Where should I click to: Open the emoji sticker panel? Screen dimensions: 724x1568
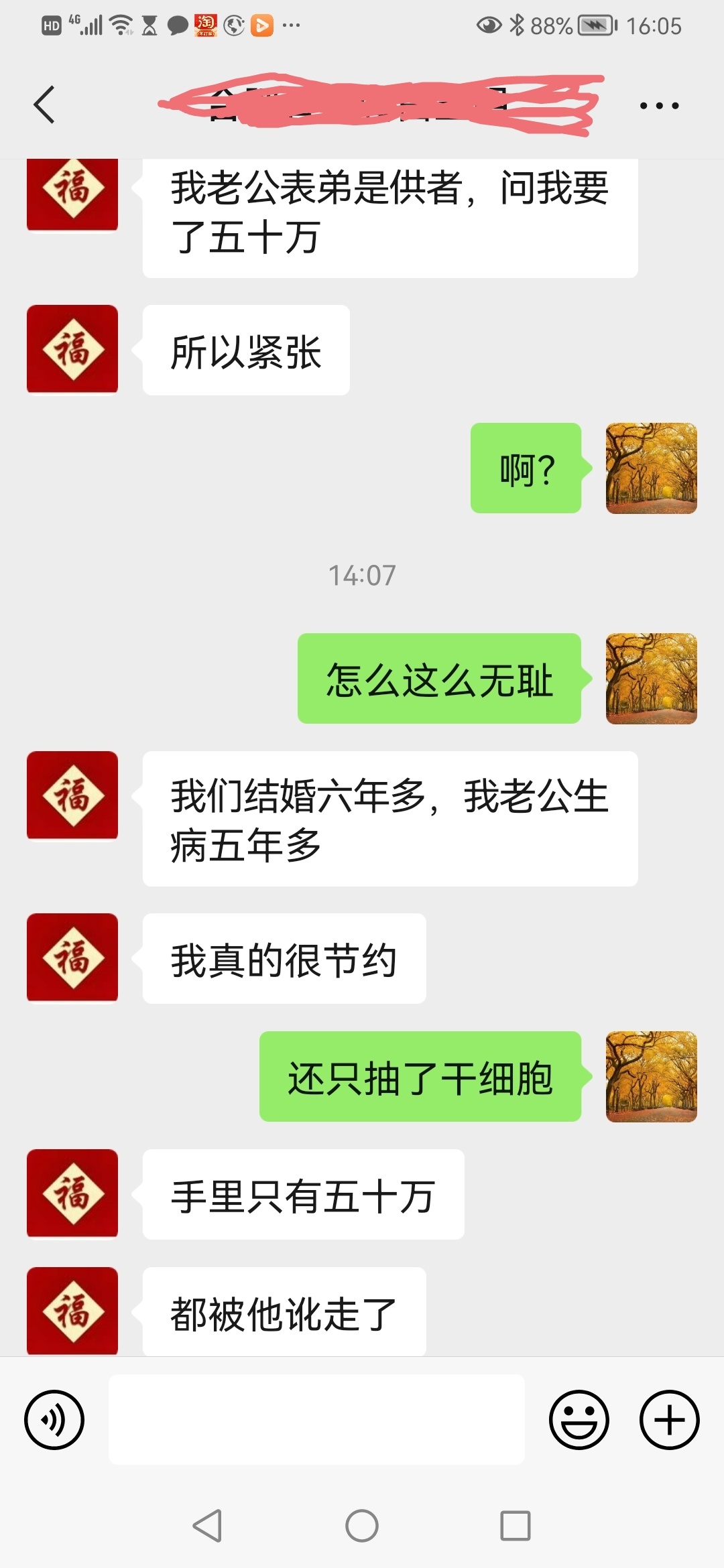pyautogui.click(x=579, y=1419)
